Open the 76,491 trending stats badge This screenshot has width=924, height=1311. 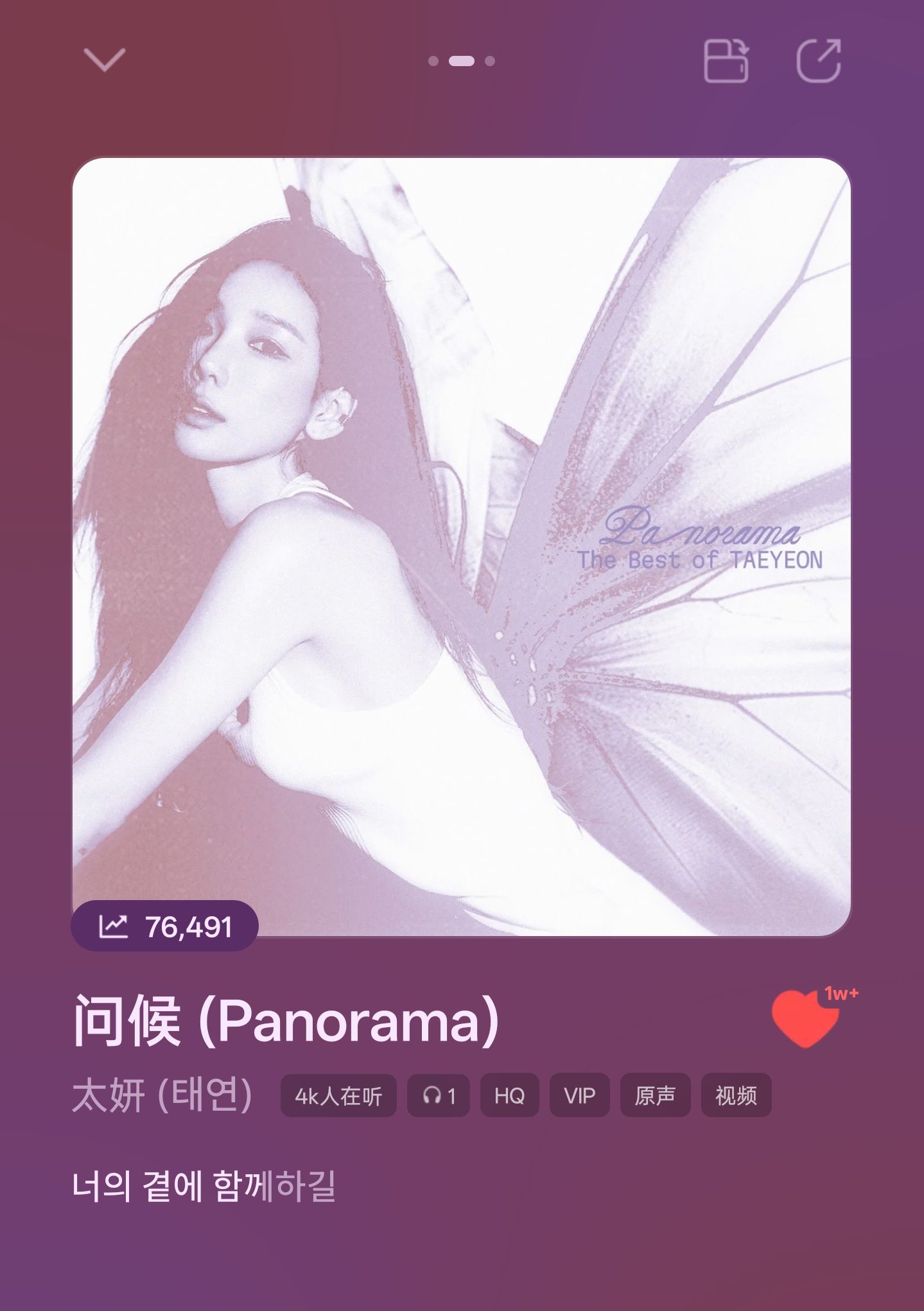164,926
